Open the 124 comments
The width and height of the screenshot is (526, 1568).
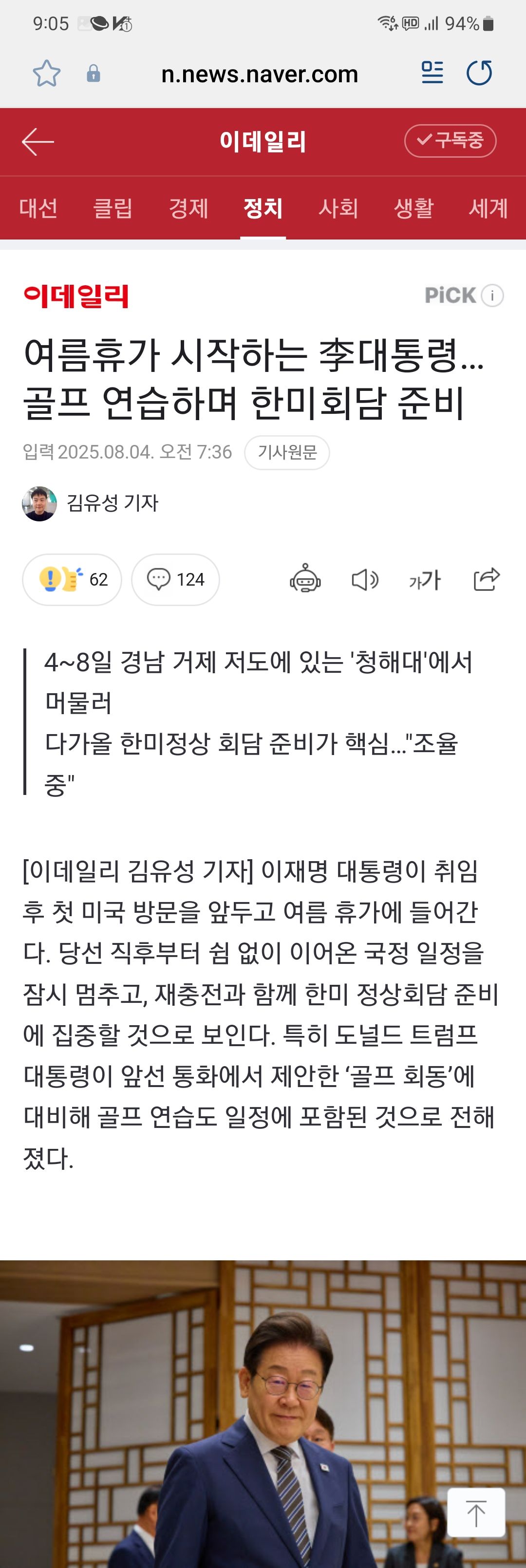(175, 579)
